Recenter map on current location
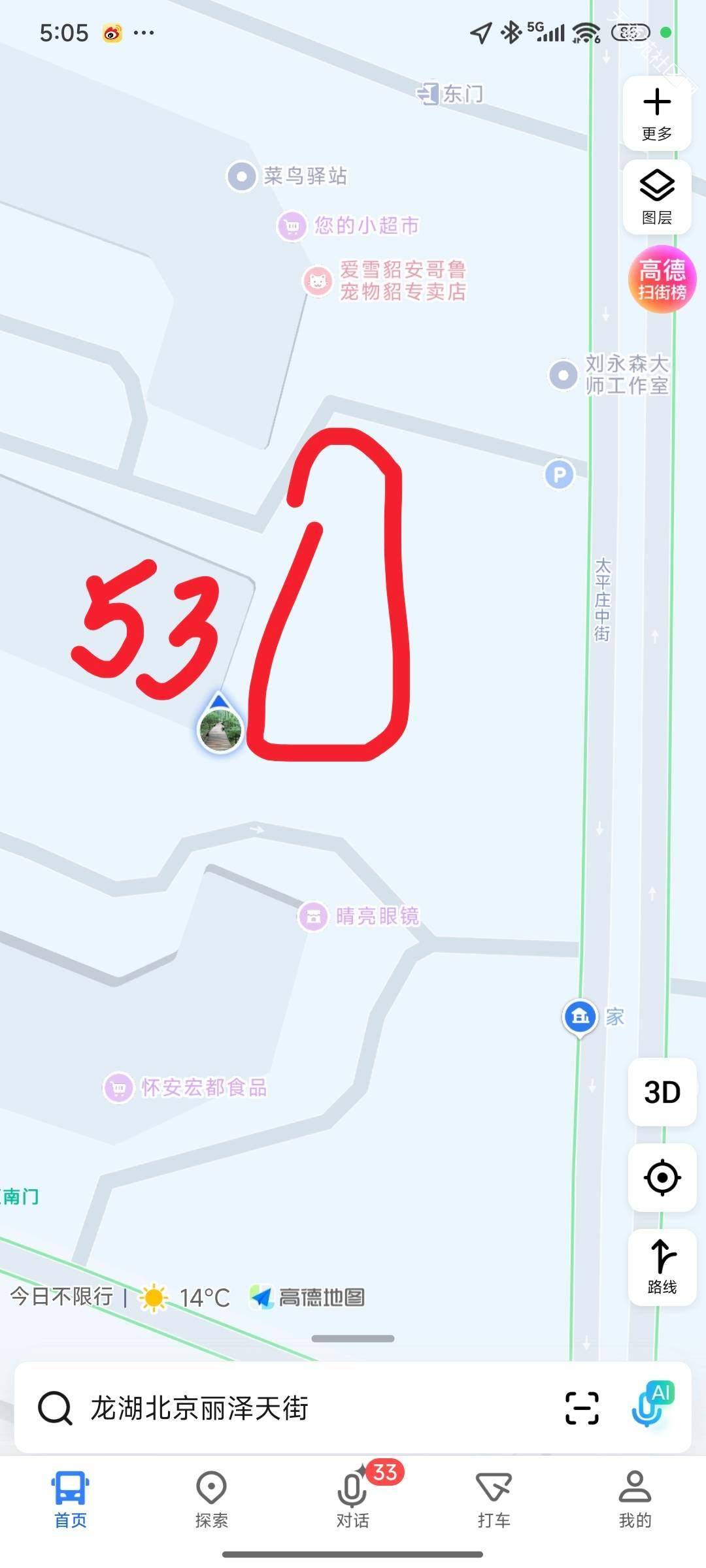Screen dimensions: 706x1568 coord(662,1177)
